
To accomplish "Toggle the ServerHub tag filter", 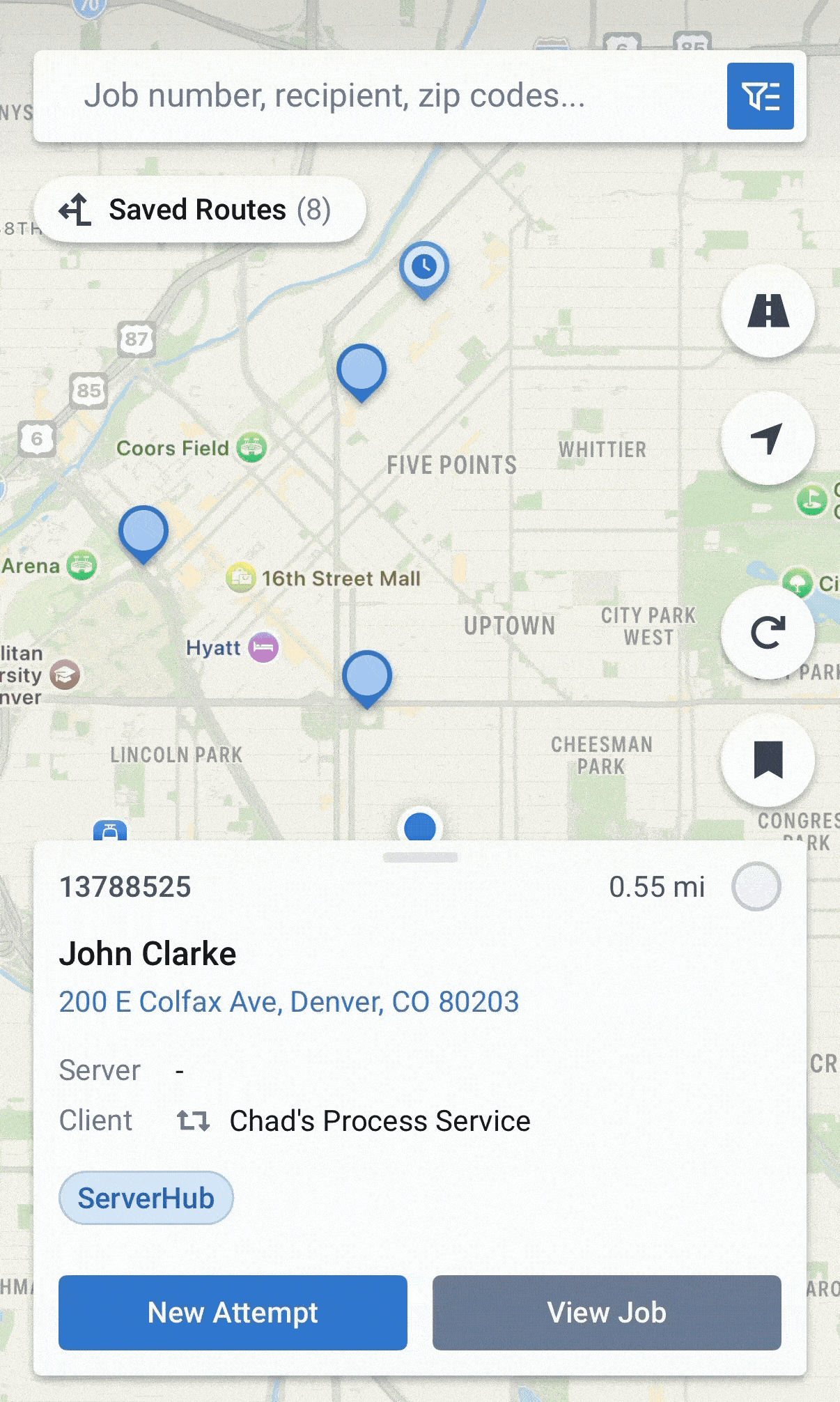I will [x=145, y=1197].
